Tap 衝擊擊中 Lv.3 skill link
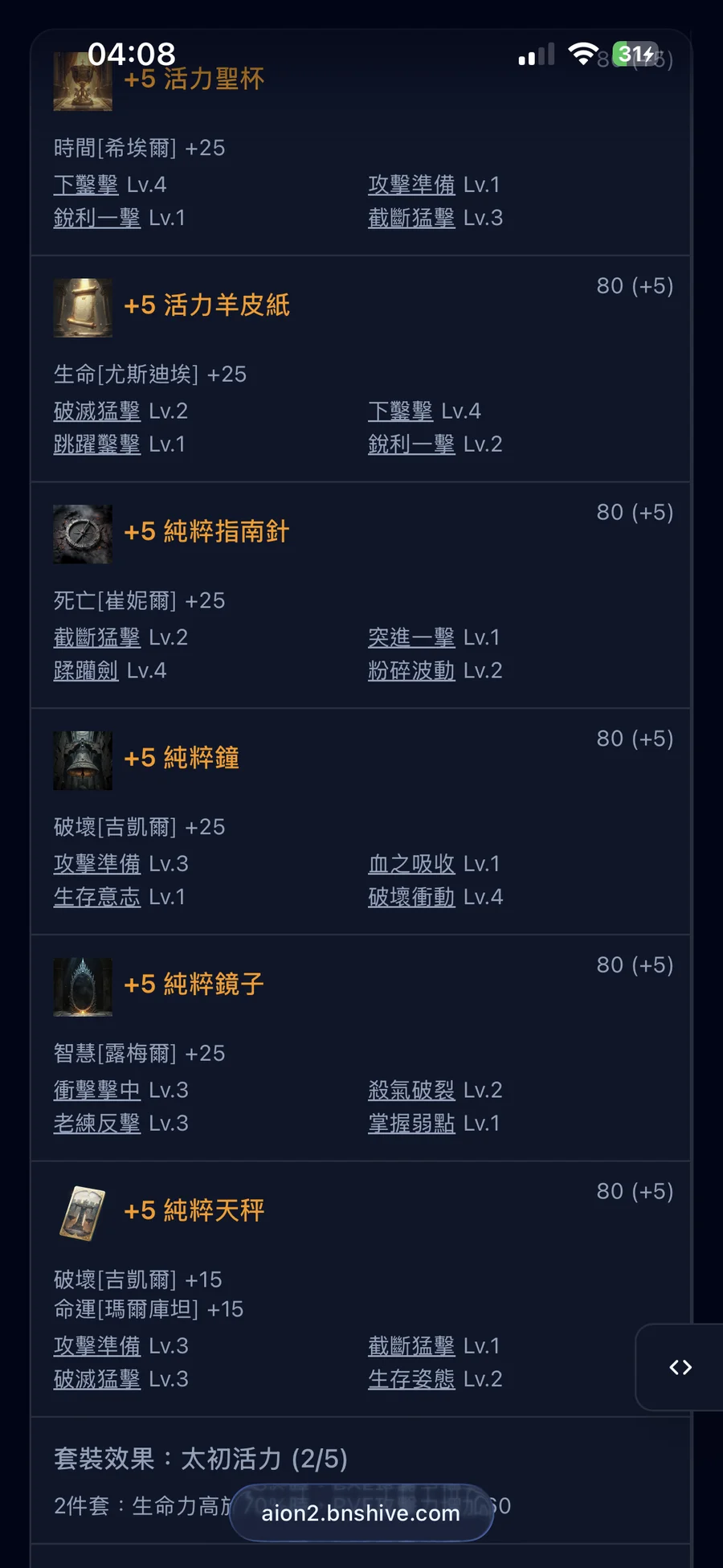This screenshot has height=1568, width=723. (96, 1091)
